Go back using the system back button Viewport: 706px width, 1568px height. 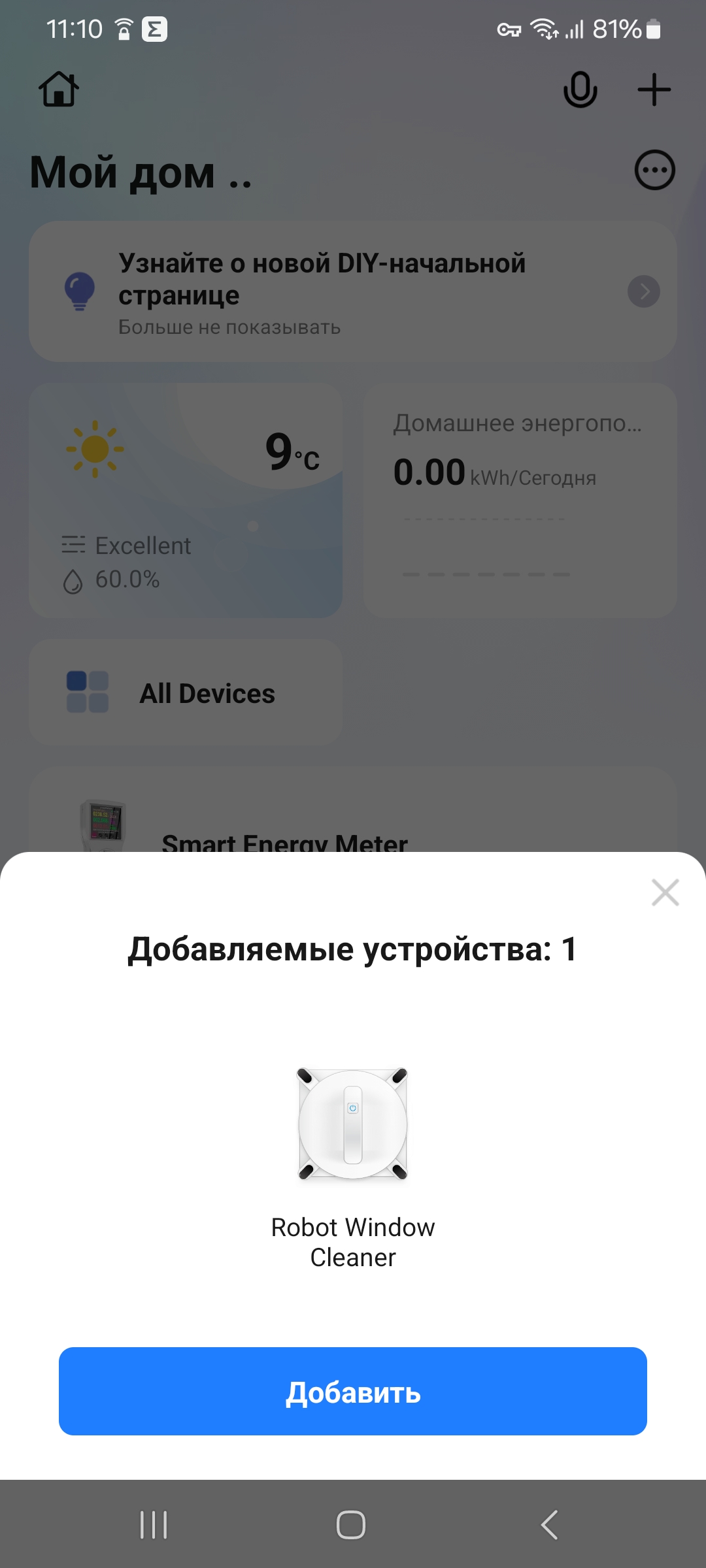549,1525
